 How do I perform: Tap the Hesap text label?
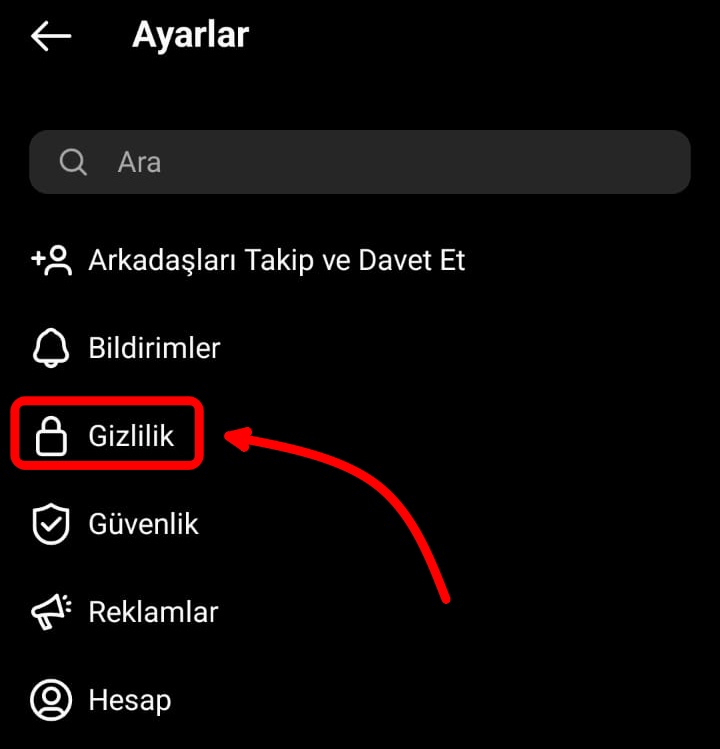pos(130,699)
